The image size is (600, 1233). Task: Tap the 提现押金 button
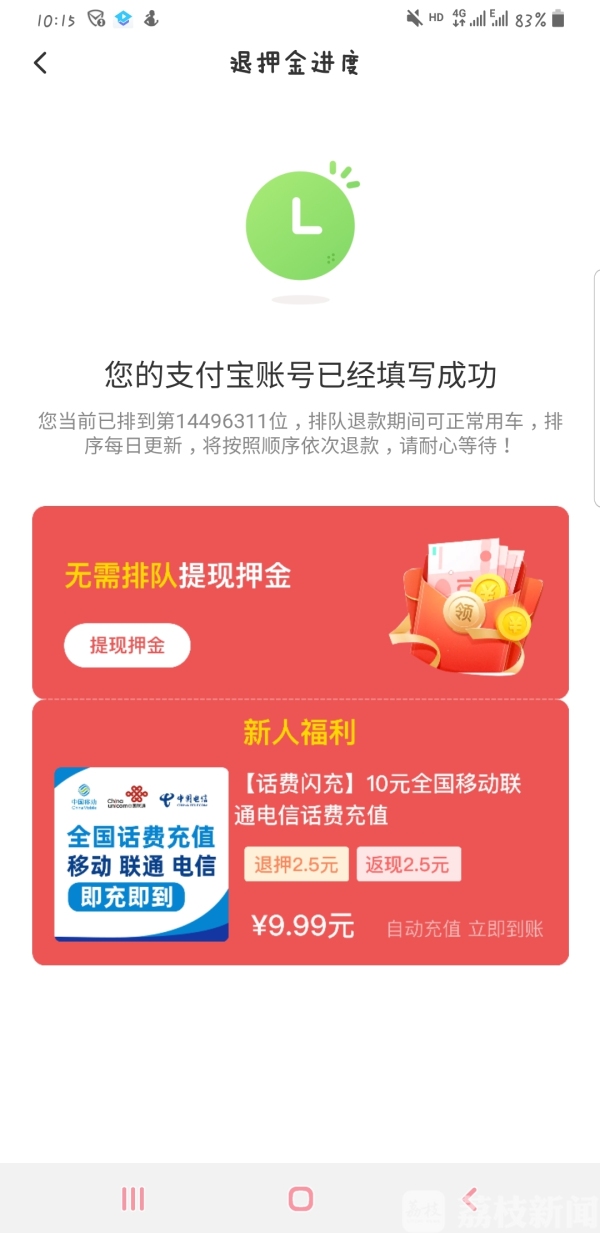point(127,646)
